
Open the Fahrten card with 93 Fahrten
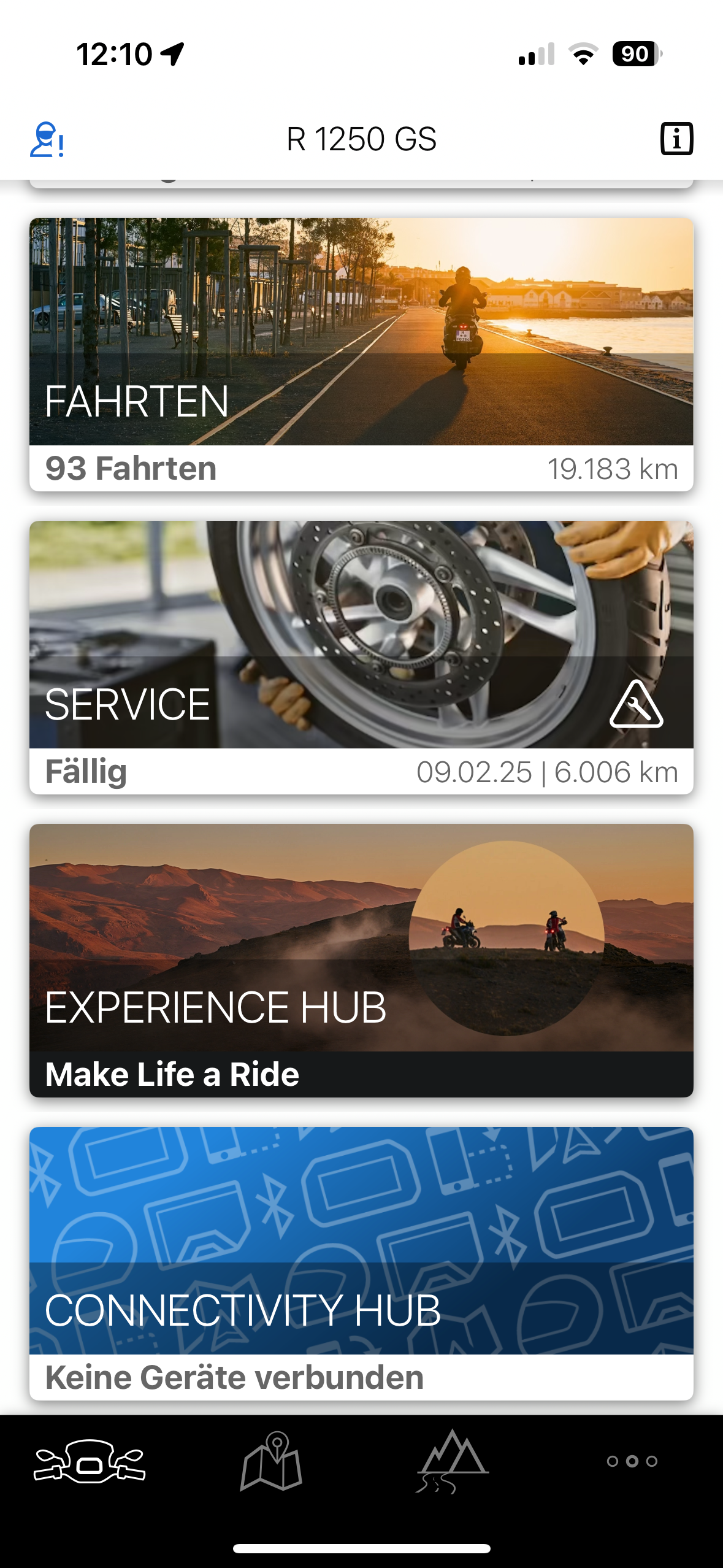point(361,354)
